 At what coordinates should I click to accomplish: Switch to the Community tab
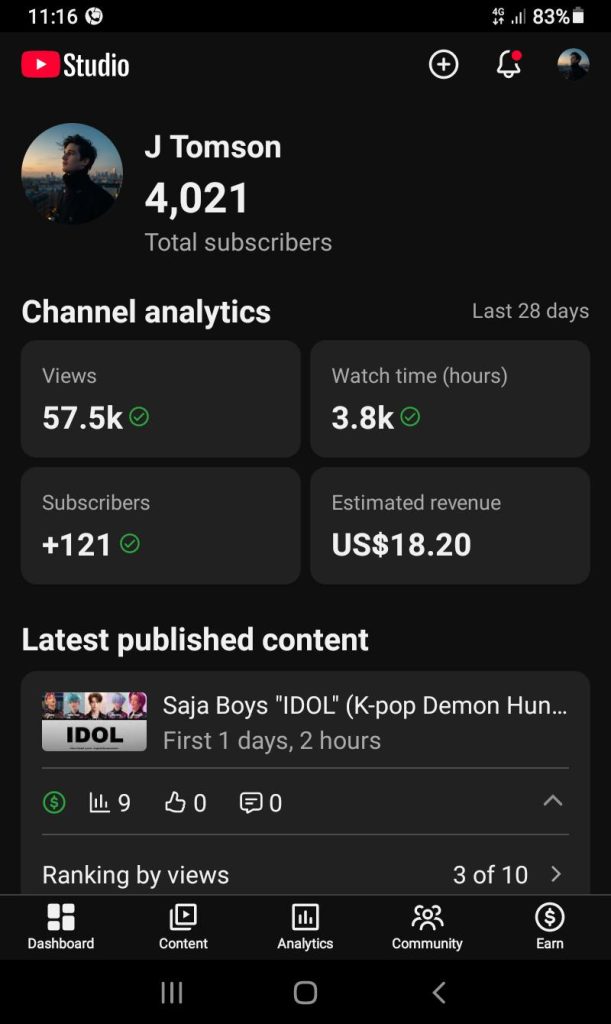coord(427,926)
